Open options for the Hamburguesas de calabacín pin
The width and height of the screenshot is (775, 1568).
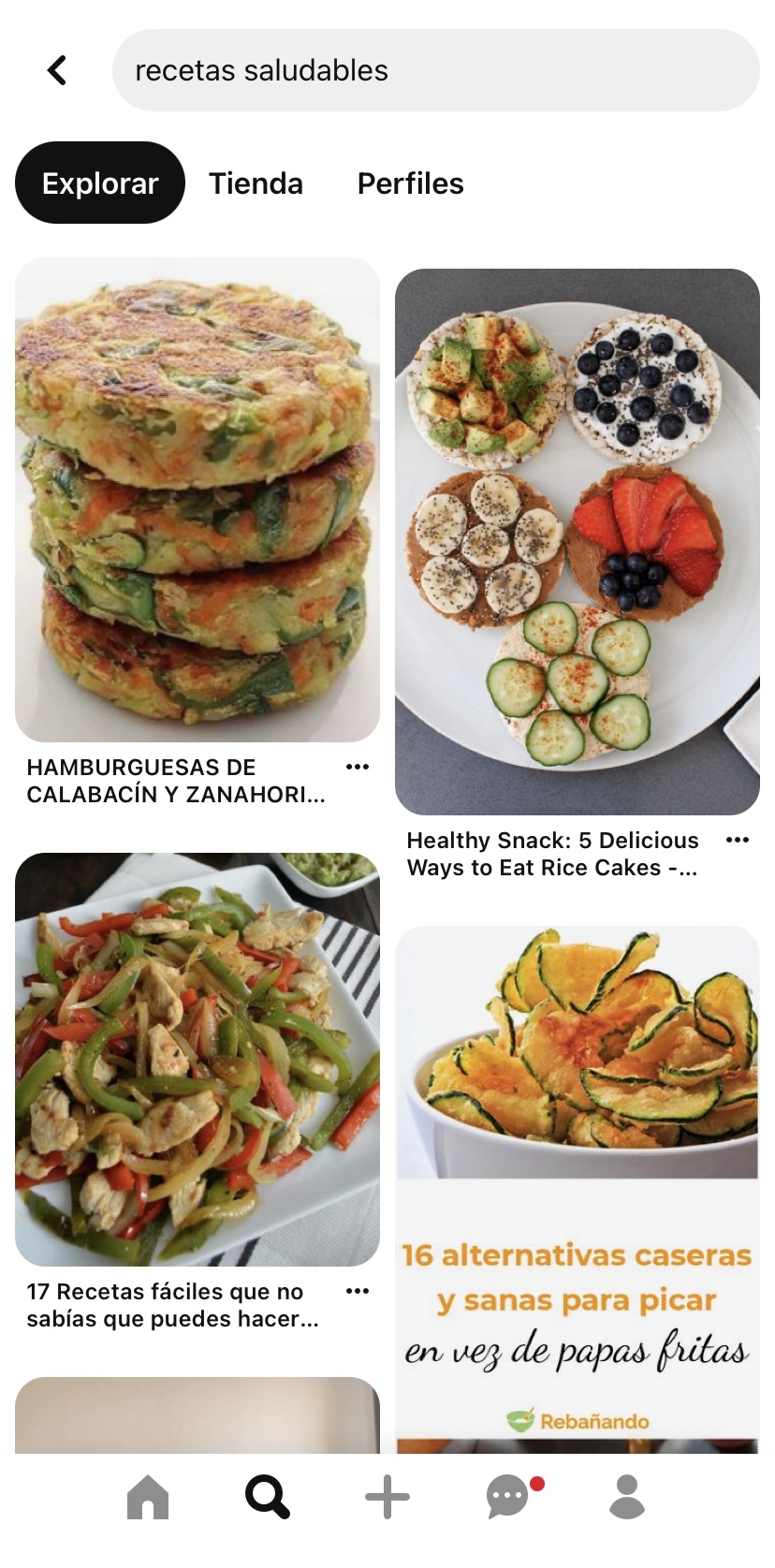pos(358,767)
